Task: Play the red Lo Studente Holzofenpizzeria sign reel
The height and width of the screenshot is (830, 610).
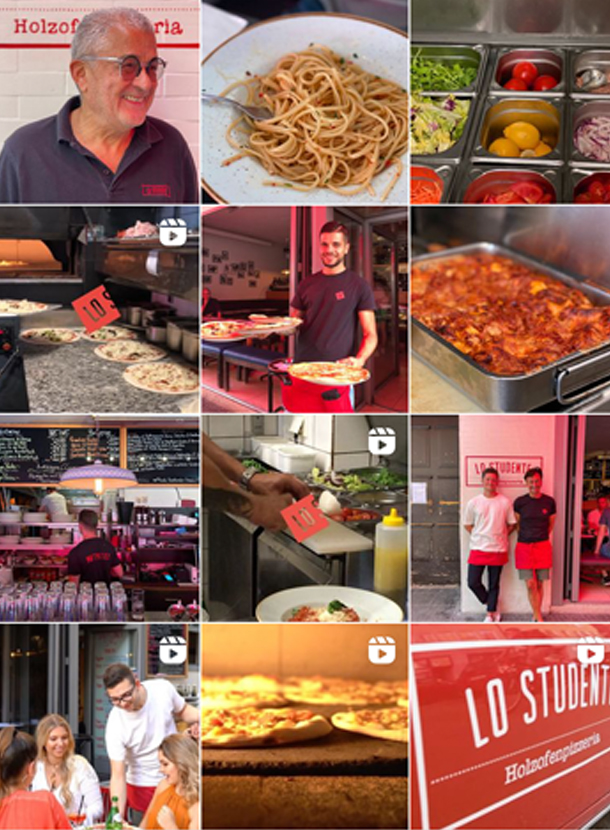Action: pos(510,727)
